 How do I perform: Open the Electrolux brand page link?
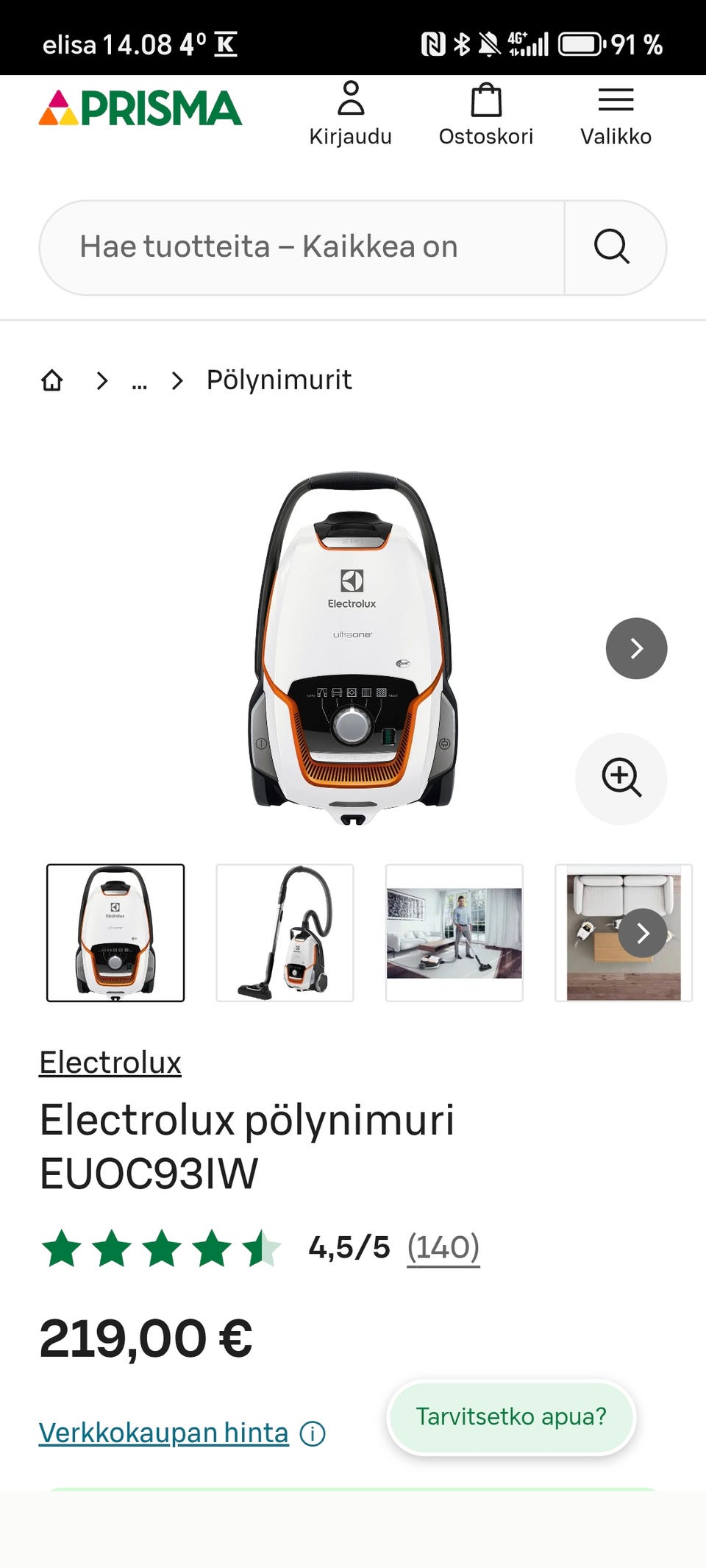click(110, 1063)
